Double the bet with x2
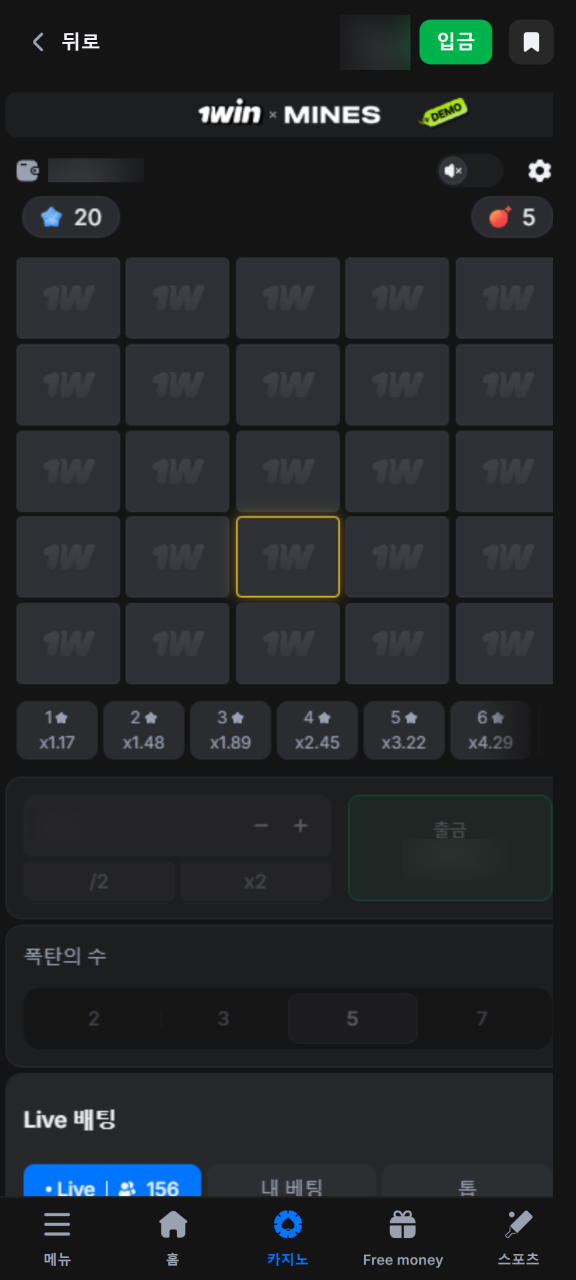576x1280 pixels. pyautogui.click(x=255, y=881)
